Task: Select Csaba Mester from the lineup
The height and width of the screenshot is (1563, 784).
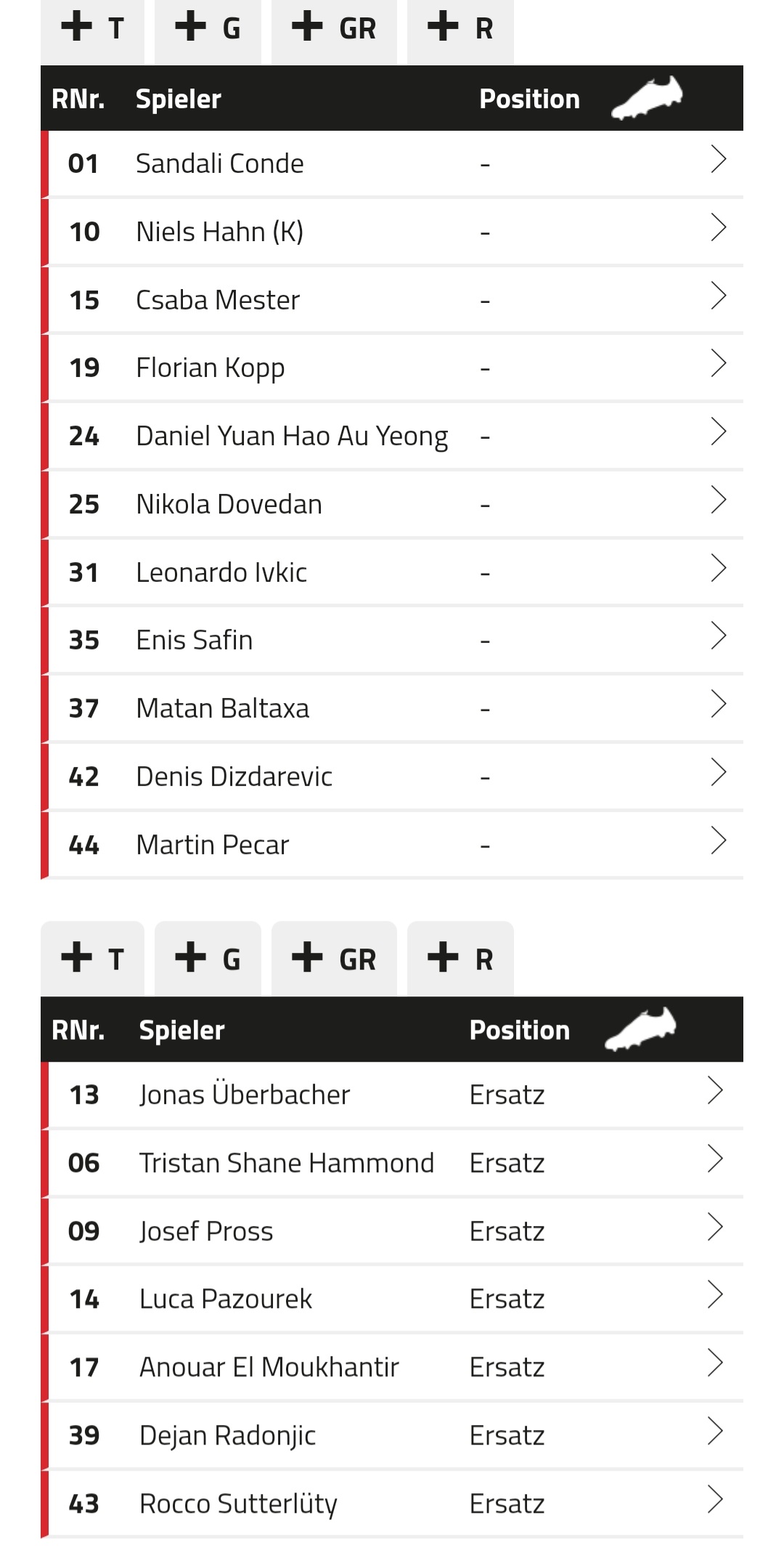Action: [x=392, y=300]
